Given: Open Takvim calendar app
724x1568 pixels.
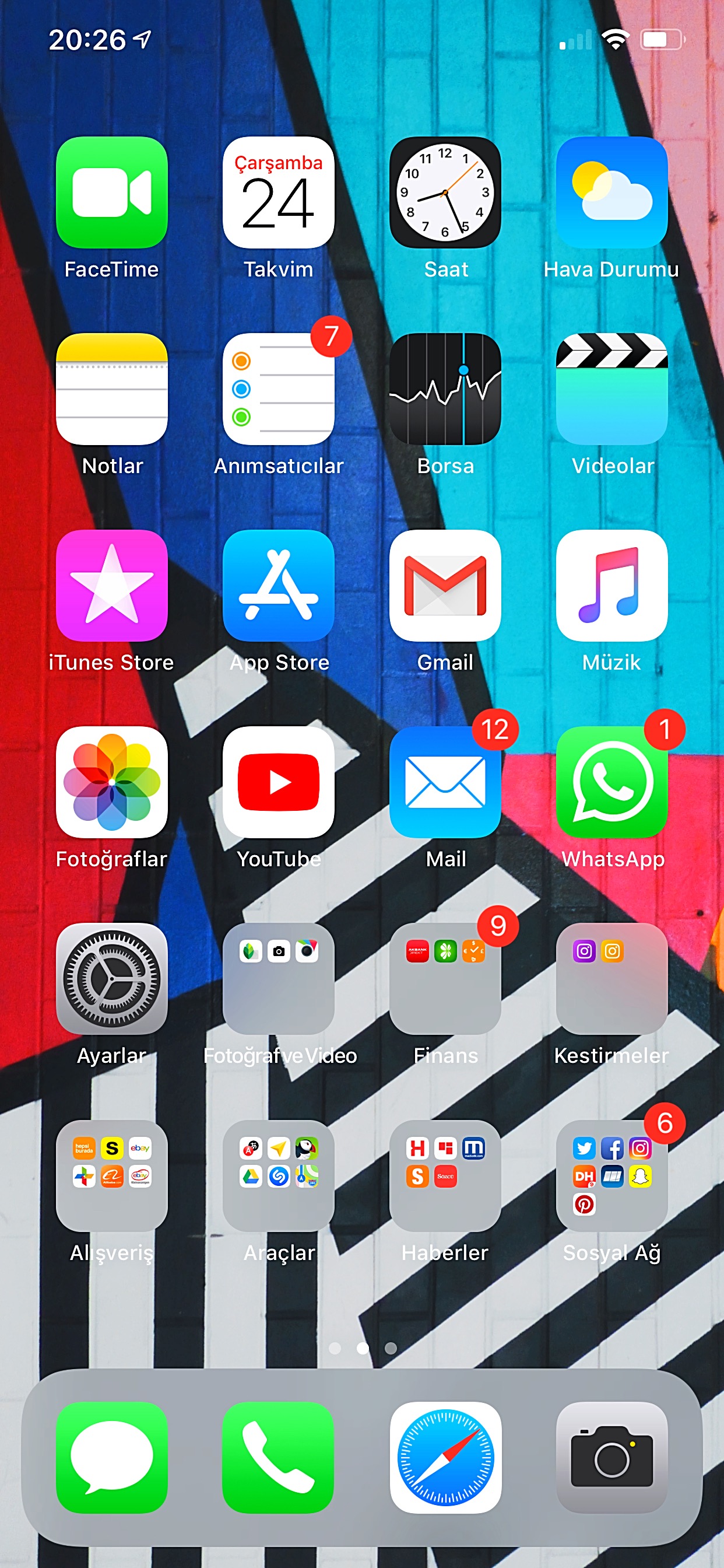Looking at the screenshot, I should [278, 192].
